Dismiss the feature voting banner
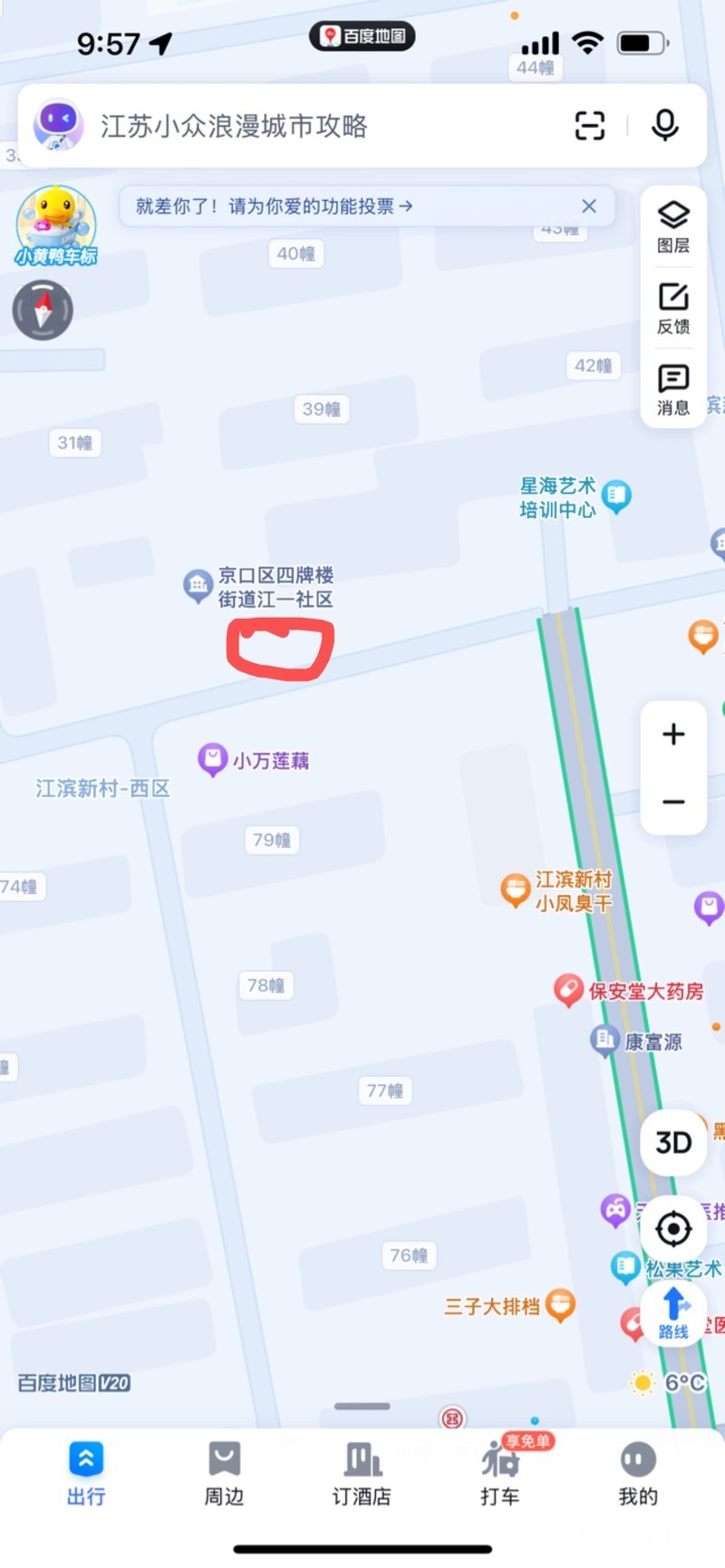This screenshot has width=725, height=1568. 589,207
